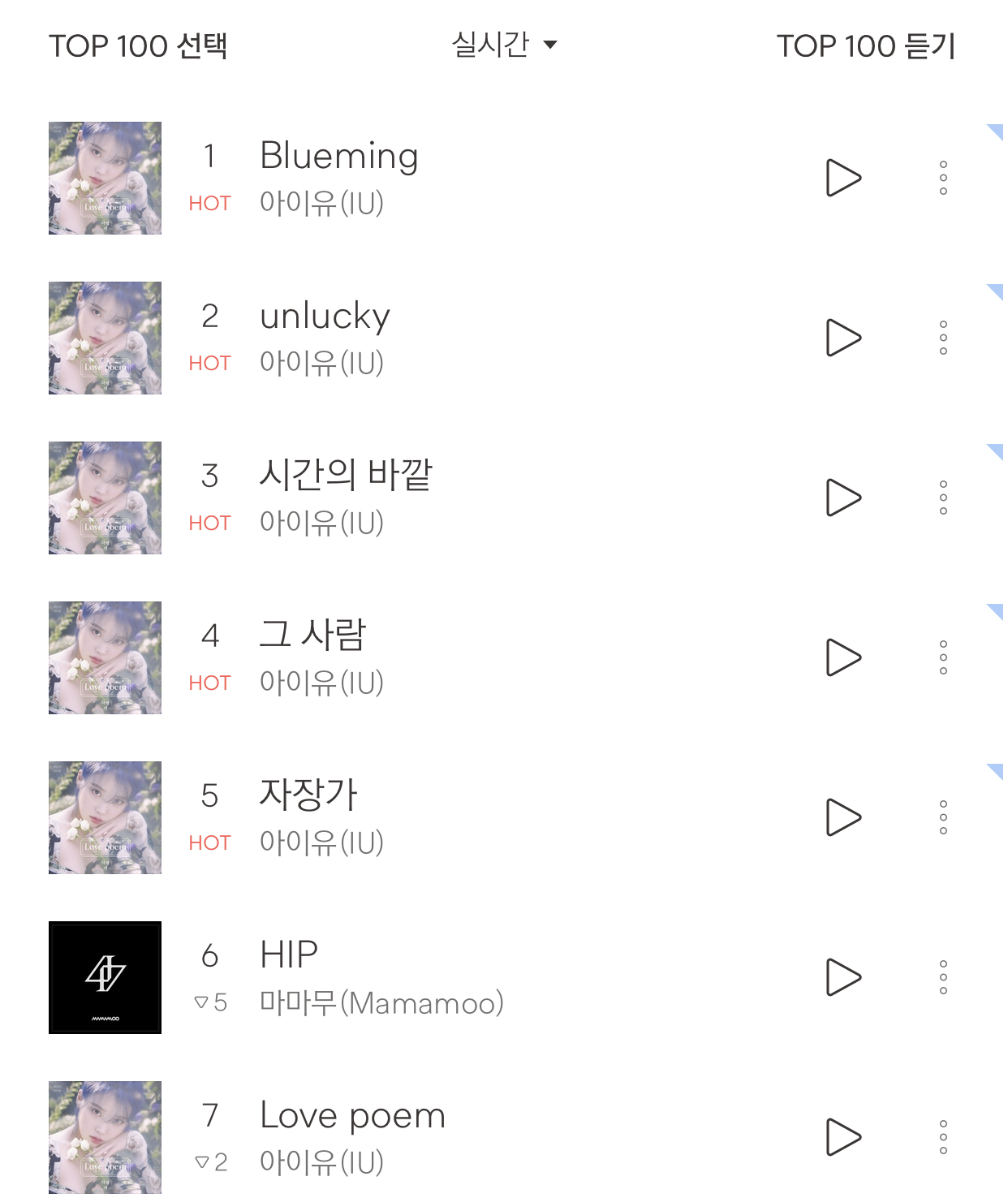Open the more options menu for HIP
The height and width of the screenshot is (1198, 1008).
pyautogui.click(x=944, y=976)
